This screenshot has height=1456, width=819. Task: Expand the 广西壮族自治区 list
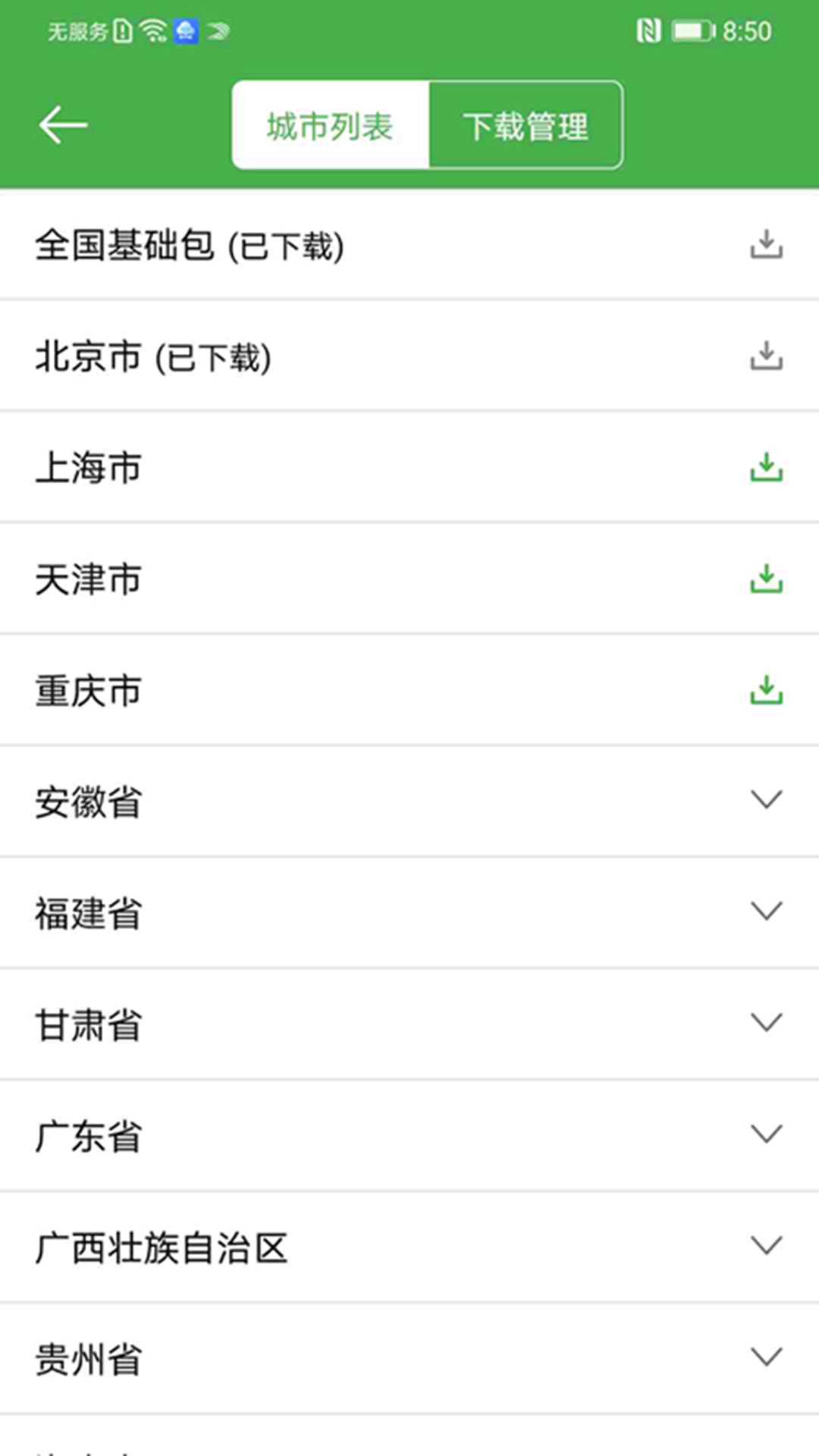click(x=766, y=1244)
